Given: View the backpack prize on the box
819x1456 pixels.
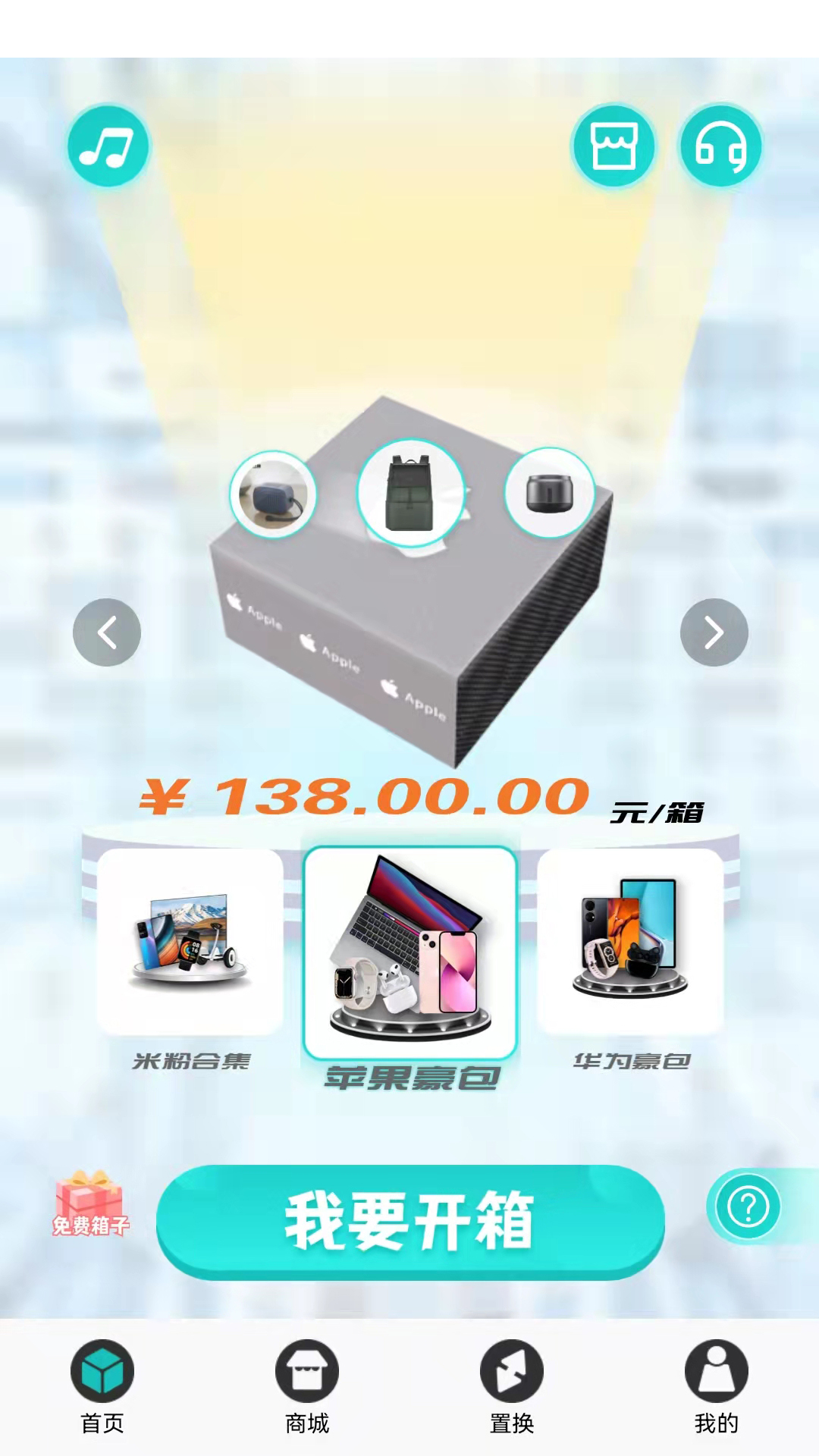Looking at the screenshot, I should [x=410, y=493].
